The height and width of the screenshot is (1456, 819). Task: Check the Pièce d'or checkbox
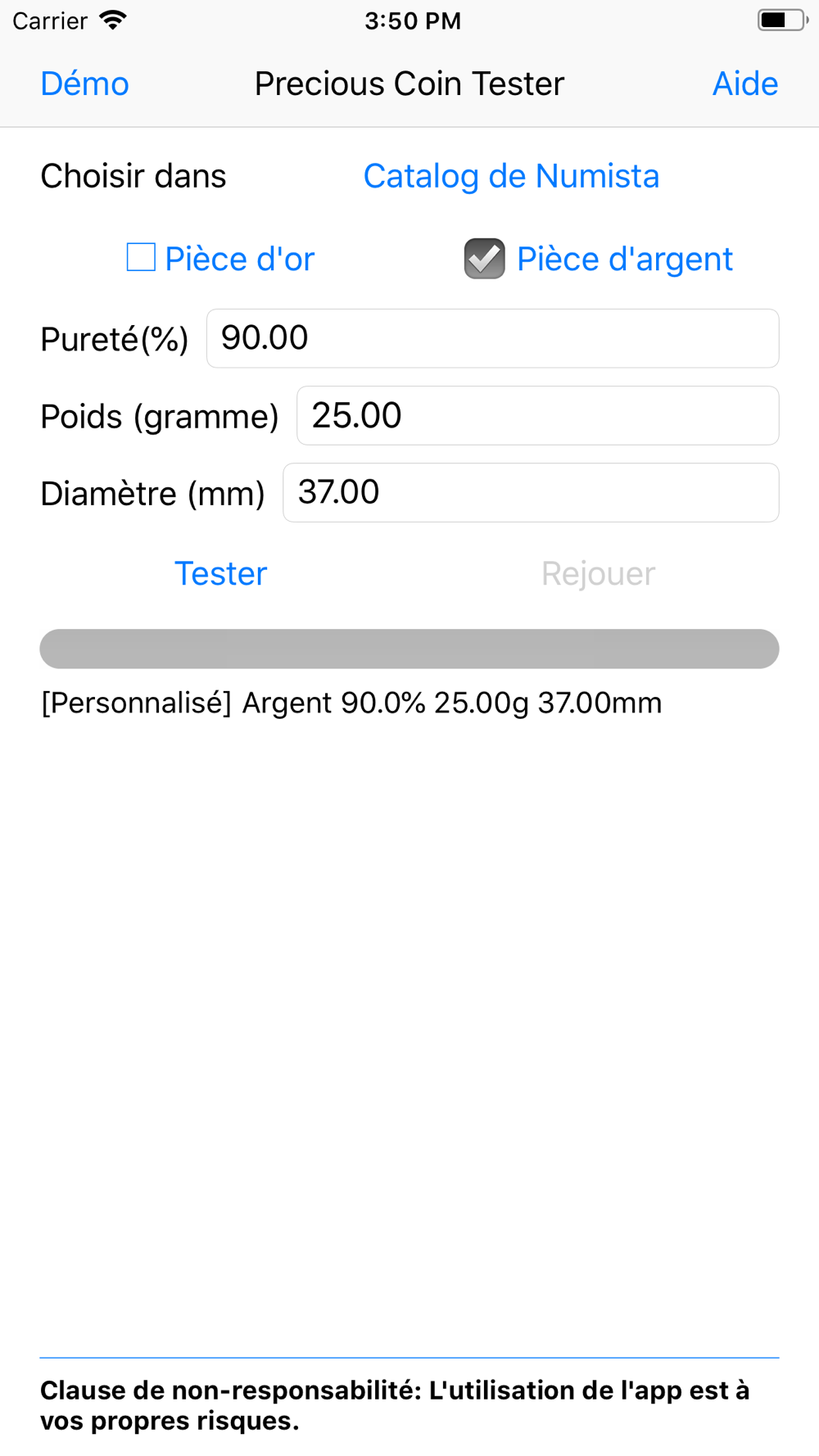tap(141, 257)
